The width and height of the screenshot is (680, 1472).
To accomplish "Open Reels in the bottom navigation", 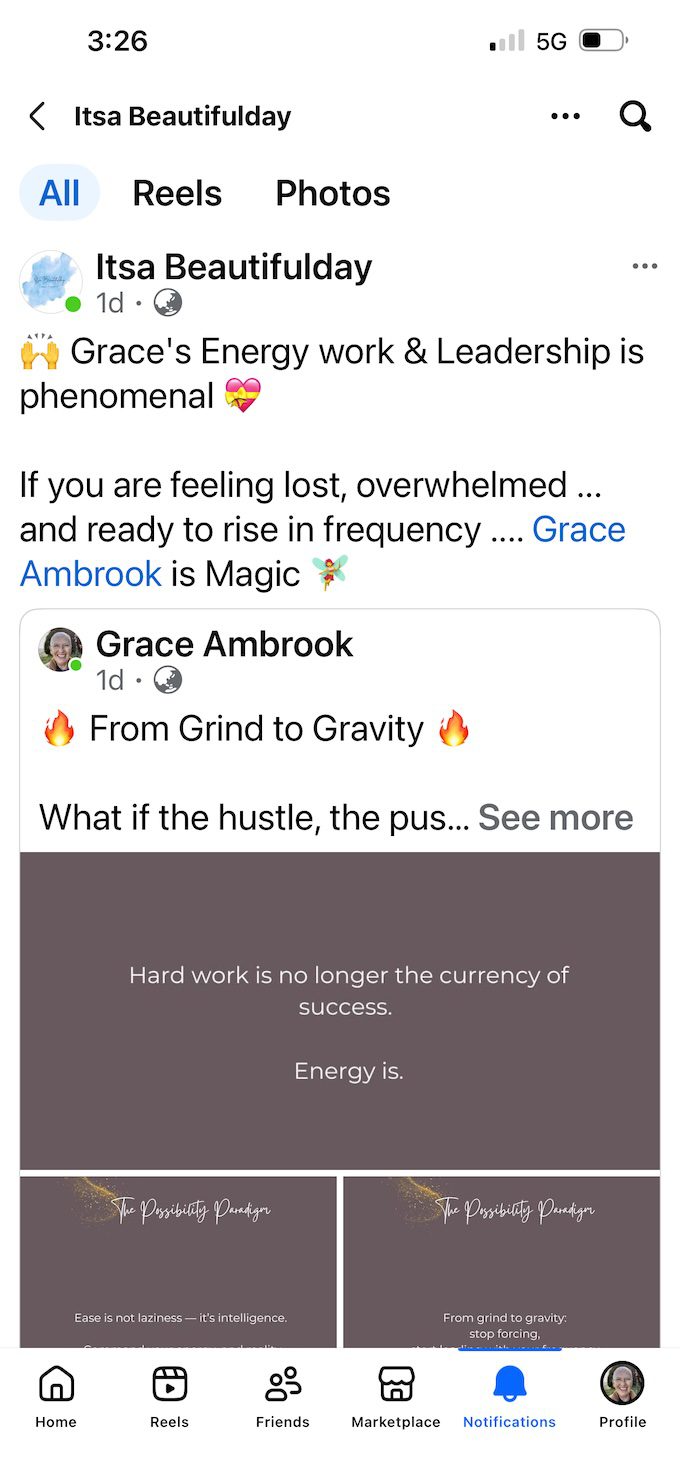I will pos(169,1396).
